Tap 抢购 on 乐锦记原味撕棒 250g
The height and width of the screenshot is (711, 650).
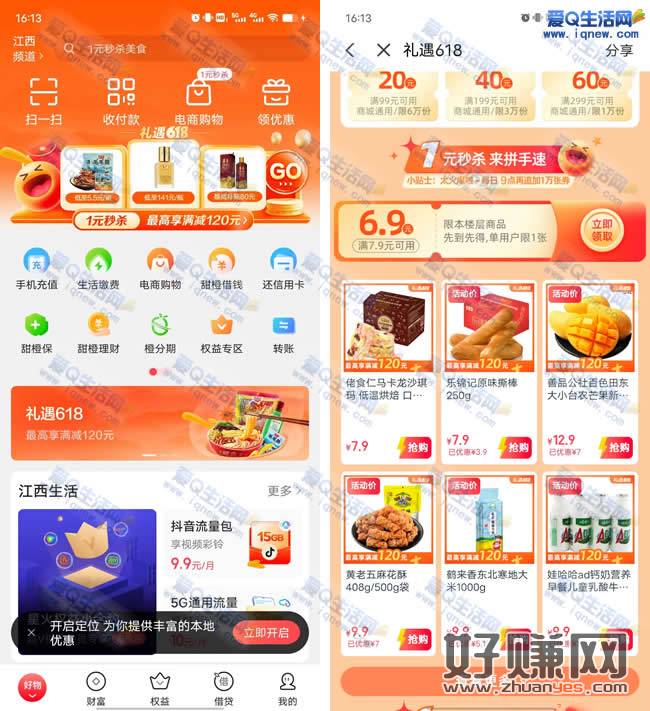[516, 447]
